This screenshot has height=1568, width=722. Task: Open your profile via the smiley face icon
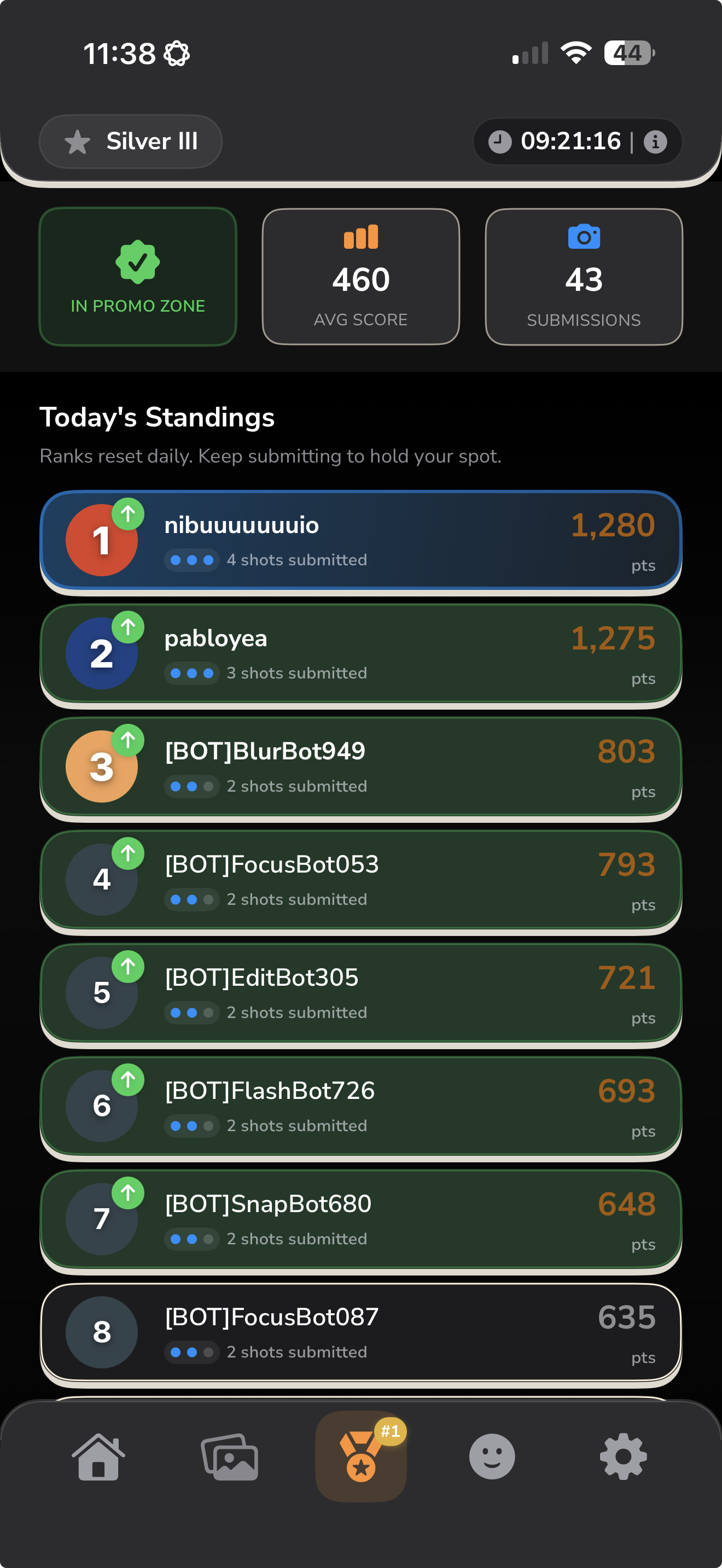492,1456
